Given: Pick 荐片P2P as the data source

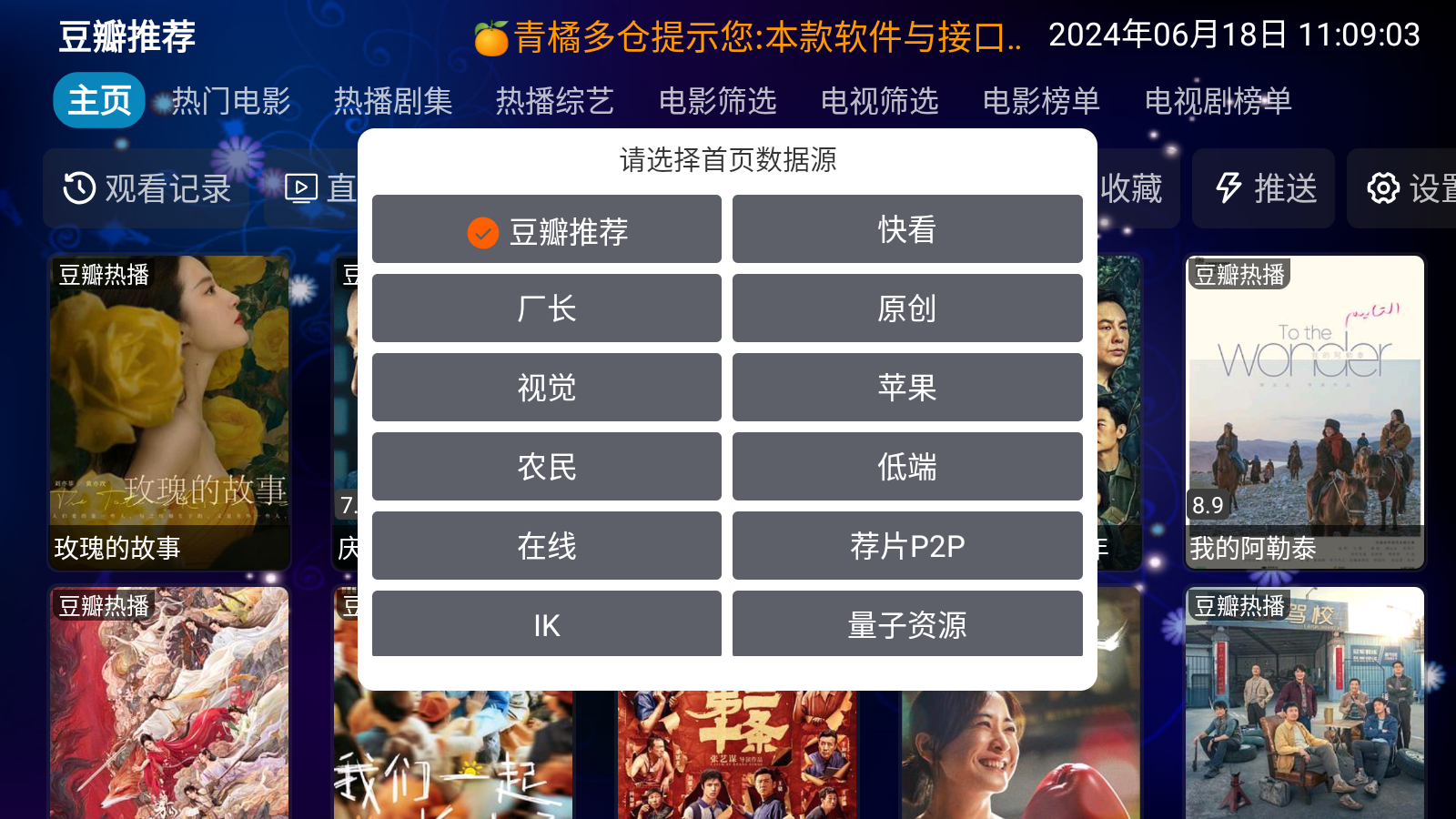Looking at the screenshot, I should 906,547.
